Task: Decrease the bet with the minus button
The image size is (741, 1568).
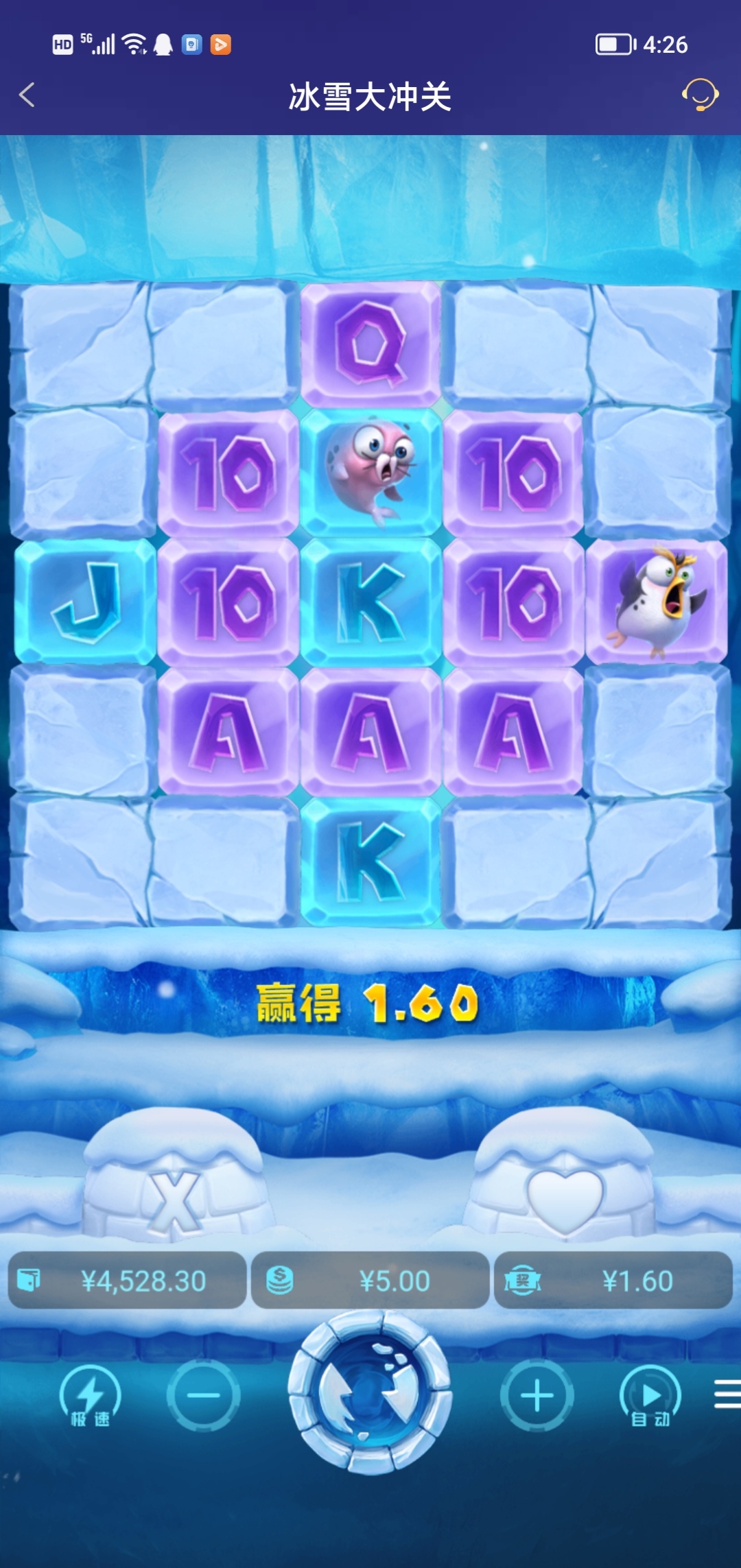Action: click(x=203, y=1396)
